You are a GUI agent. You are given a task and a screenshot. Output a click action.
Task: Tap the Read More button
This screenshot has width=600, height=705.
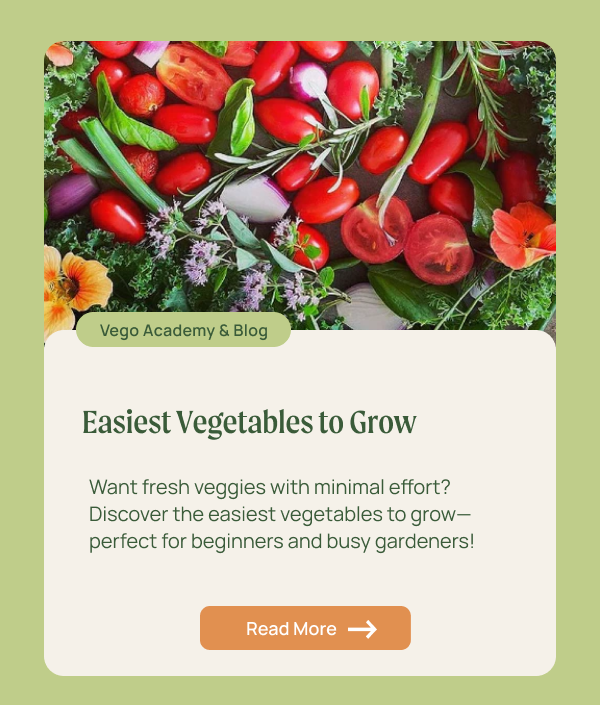click(305, 628)
